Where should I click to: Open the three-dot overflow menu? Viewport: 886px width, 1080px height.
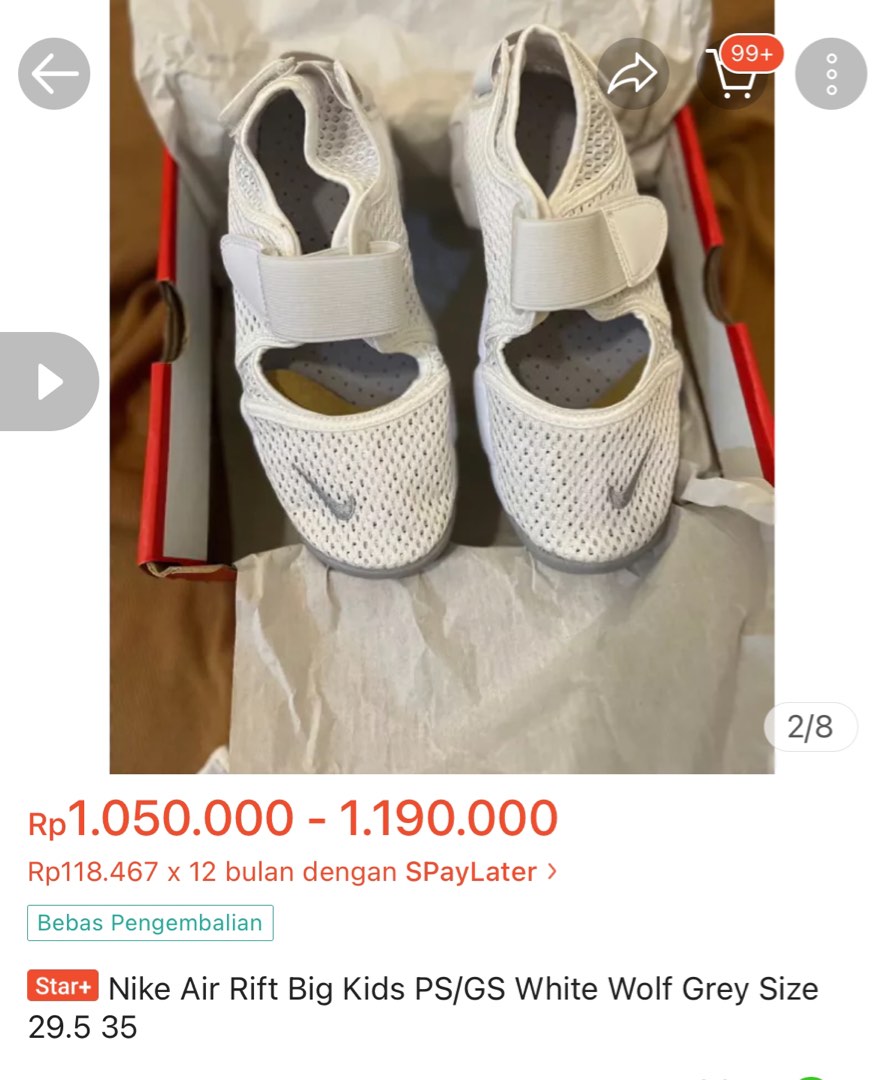[830, 74]
